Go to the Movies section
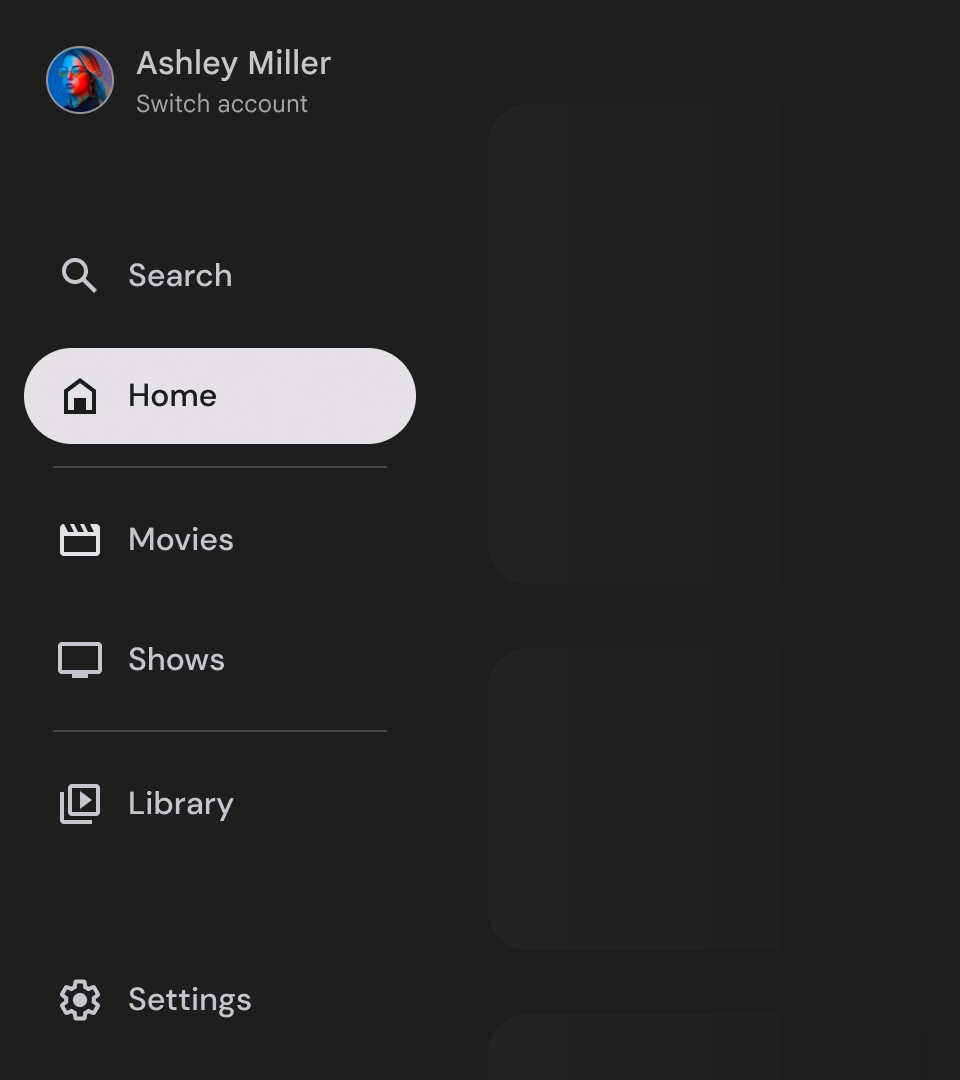 pyautogui.click(x=180, y=540)
